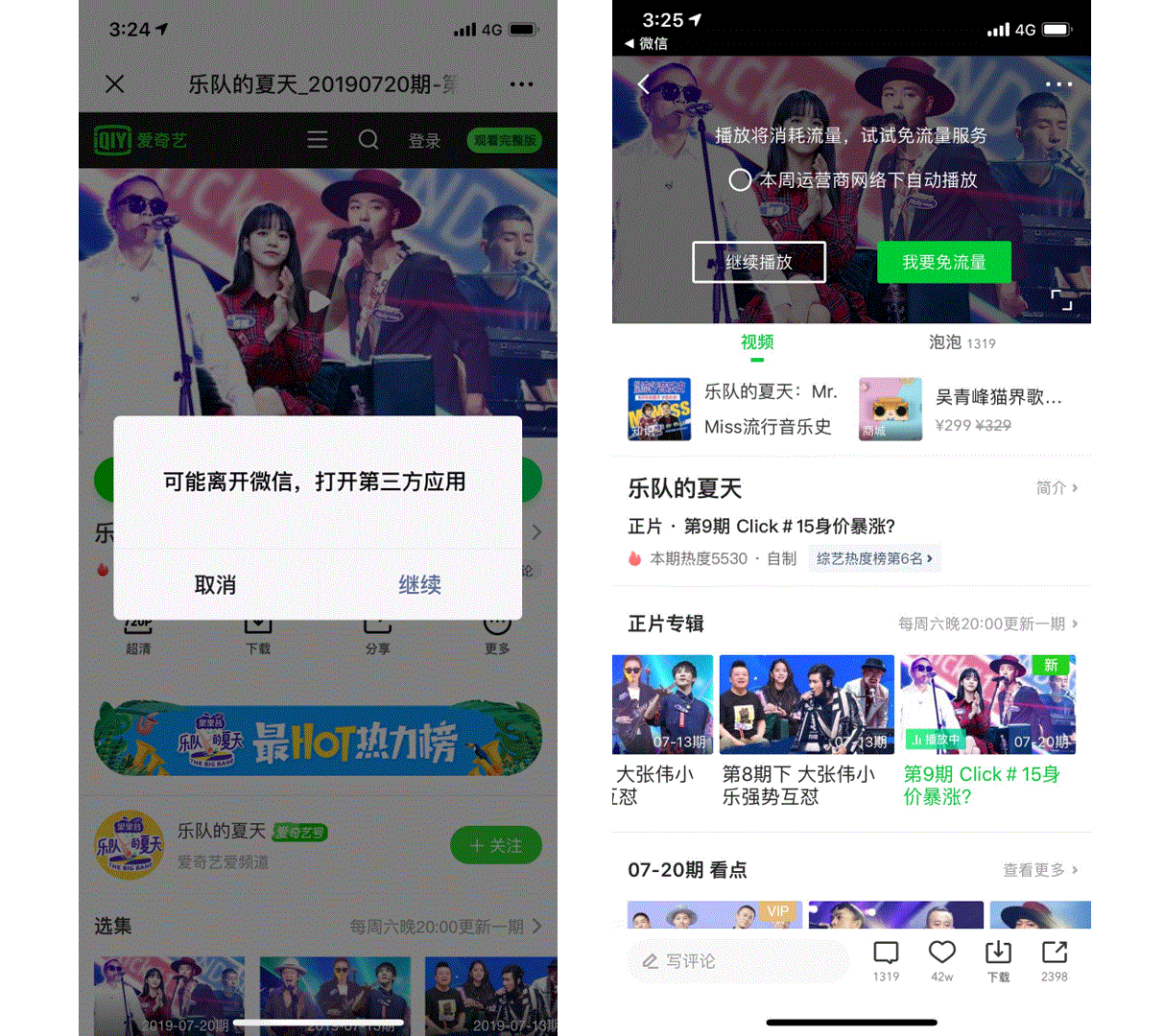Select the 我要免流量 green button
This screenshot has width=1164, height=1036.
tap(943, 262)
